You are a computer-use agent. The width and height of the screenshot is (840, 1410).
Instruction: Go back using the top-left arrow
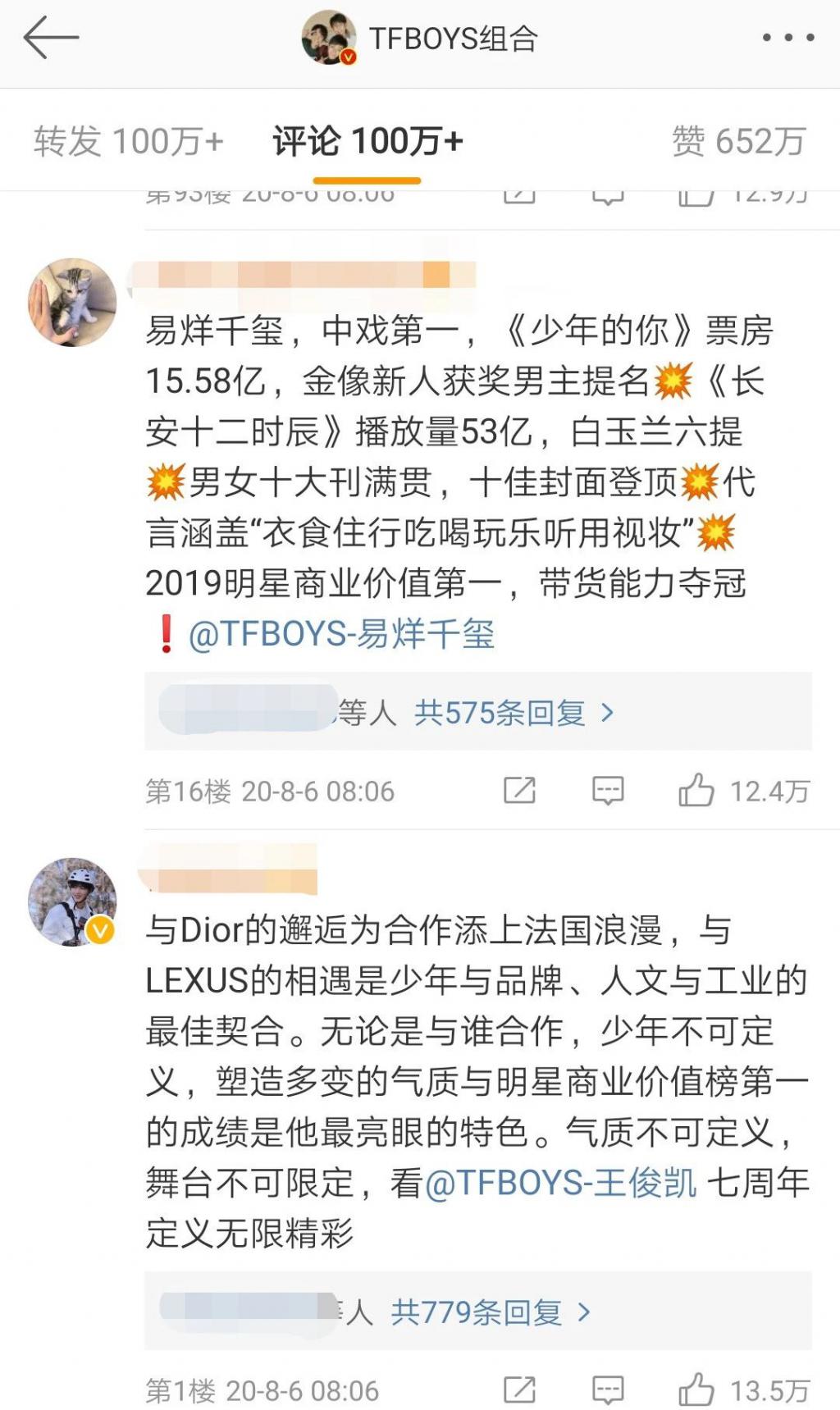[51, 38]
